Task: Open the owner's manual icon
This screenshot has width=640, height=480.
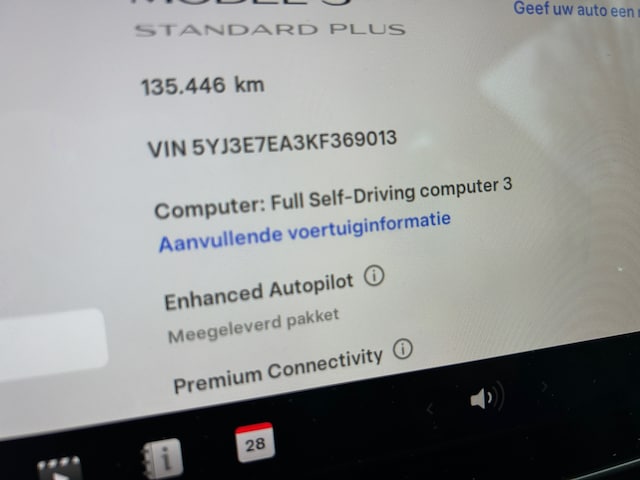Action: point(163,459)
